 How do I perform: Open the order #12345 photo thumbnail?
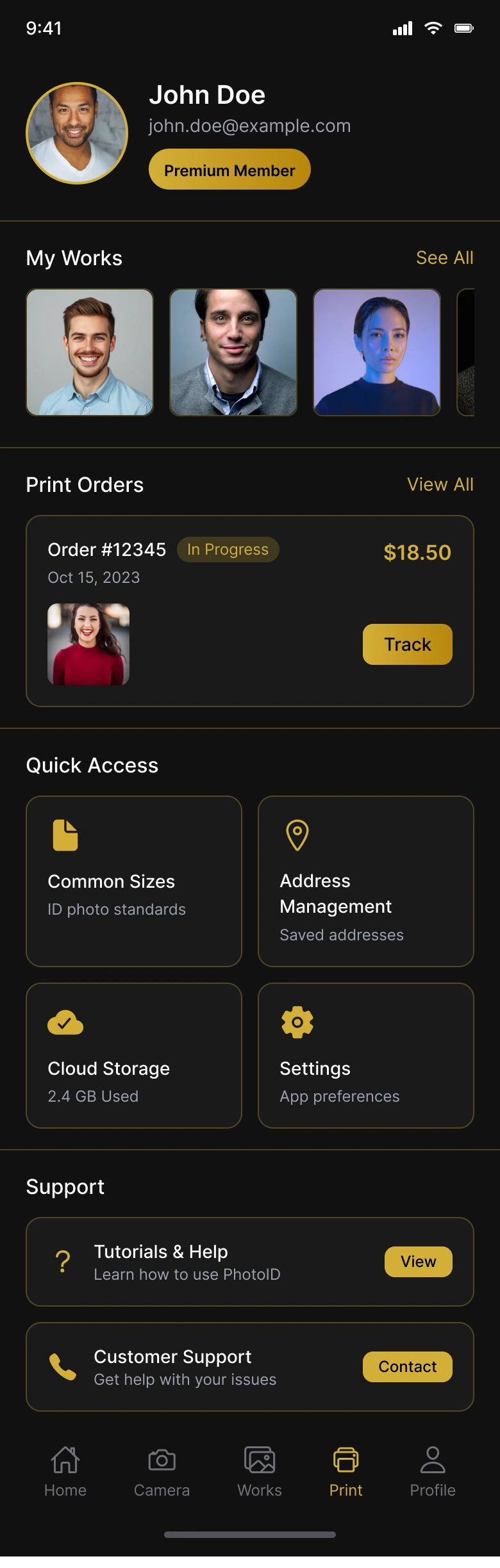point(88,644)
